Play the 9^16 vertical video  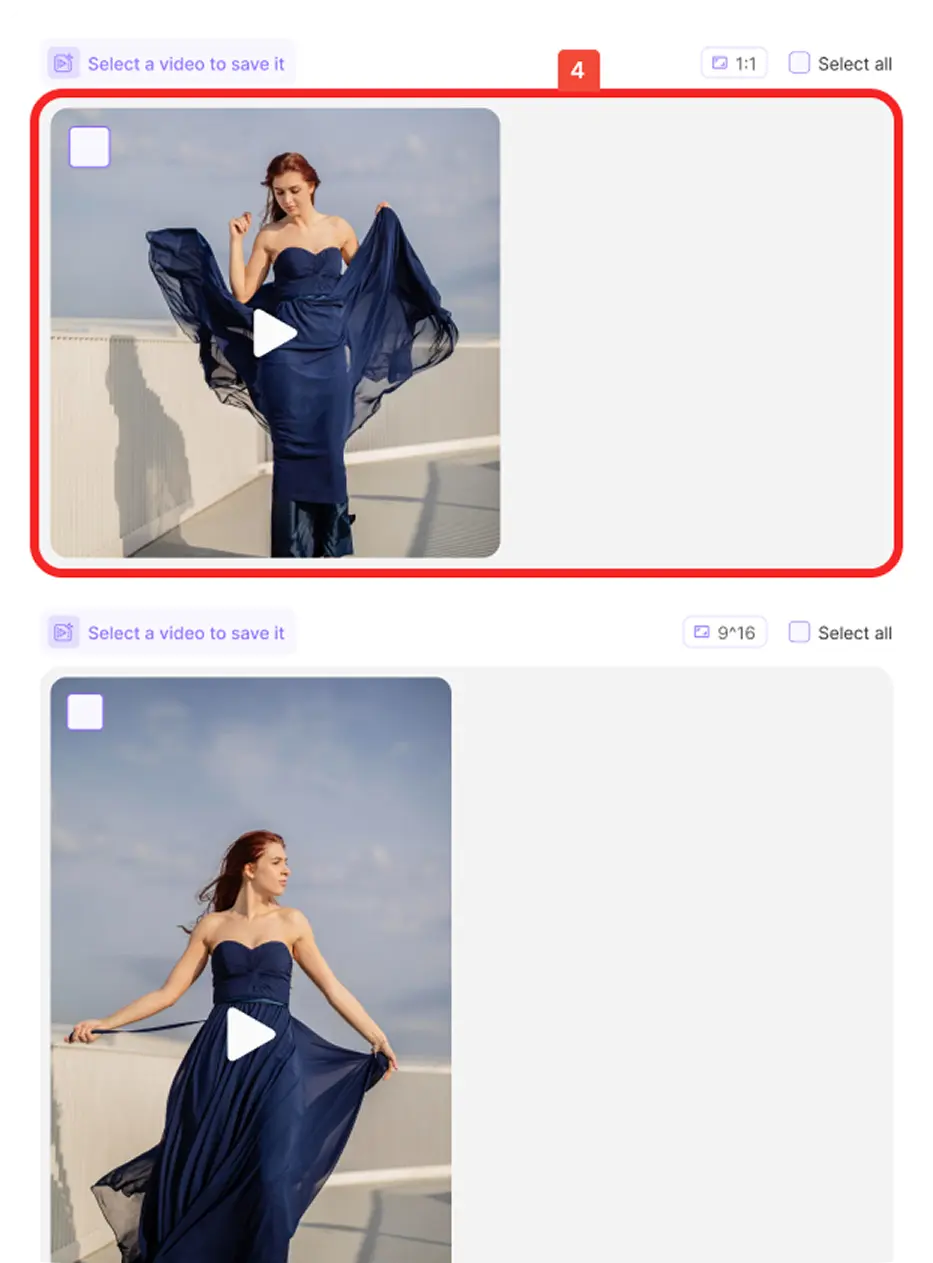tap(249, 1034)
